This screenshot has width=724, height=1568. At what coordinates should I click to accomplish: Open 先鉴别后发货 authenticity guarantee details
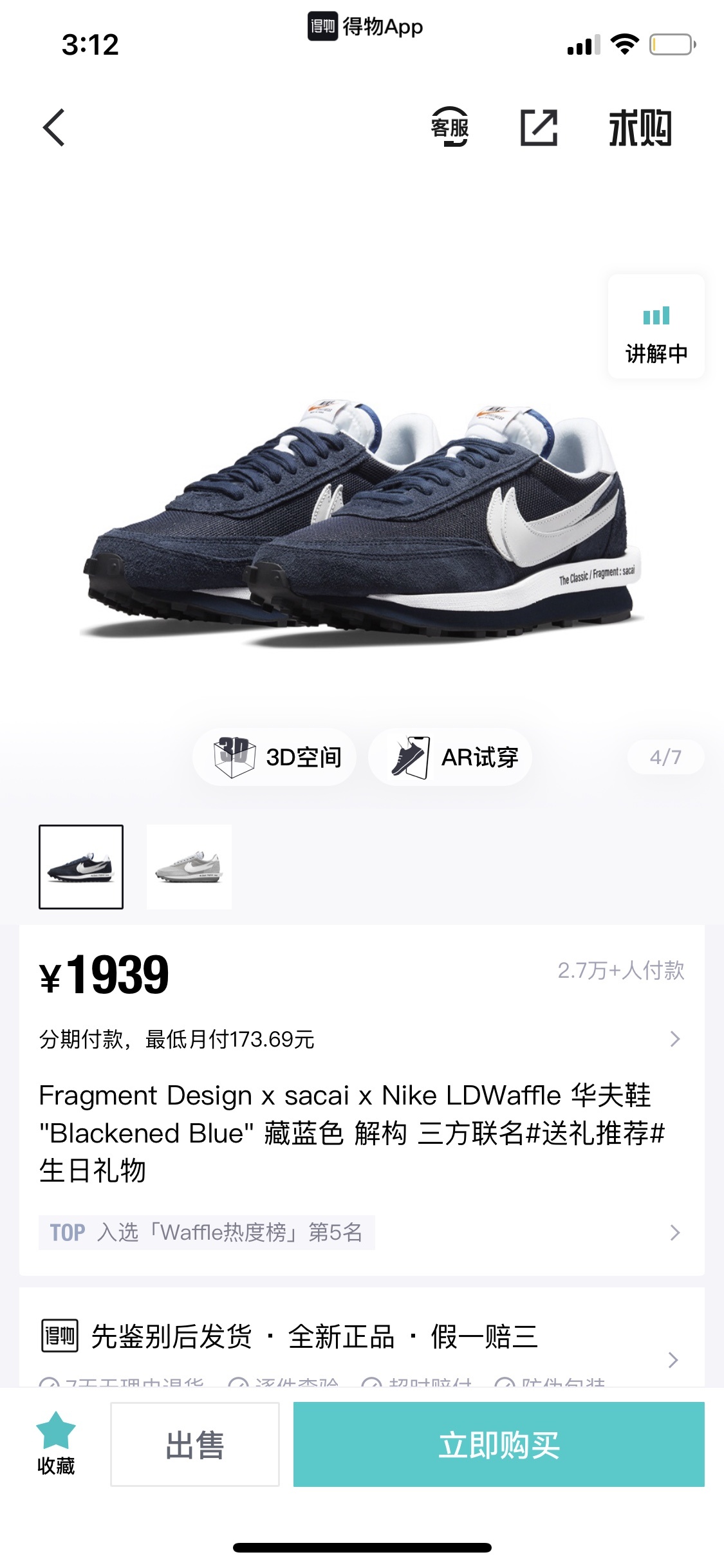(360, 1338)
